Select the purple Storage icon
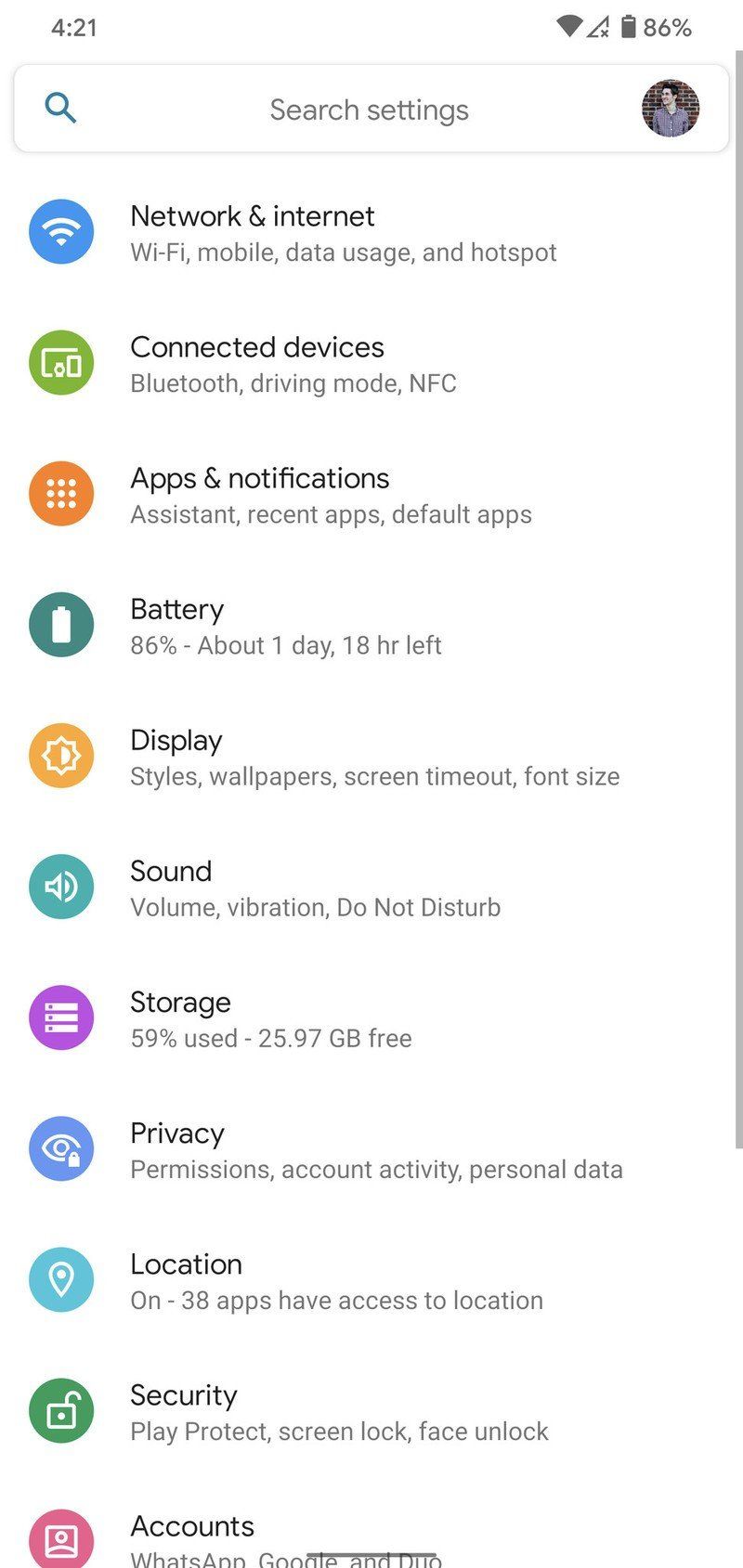The image size is (743, 1568). click(61, 1017)
